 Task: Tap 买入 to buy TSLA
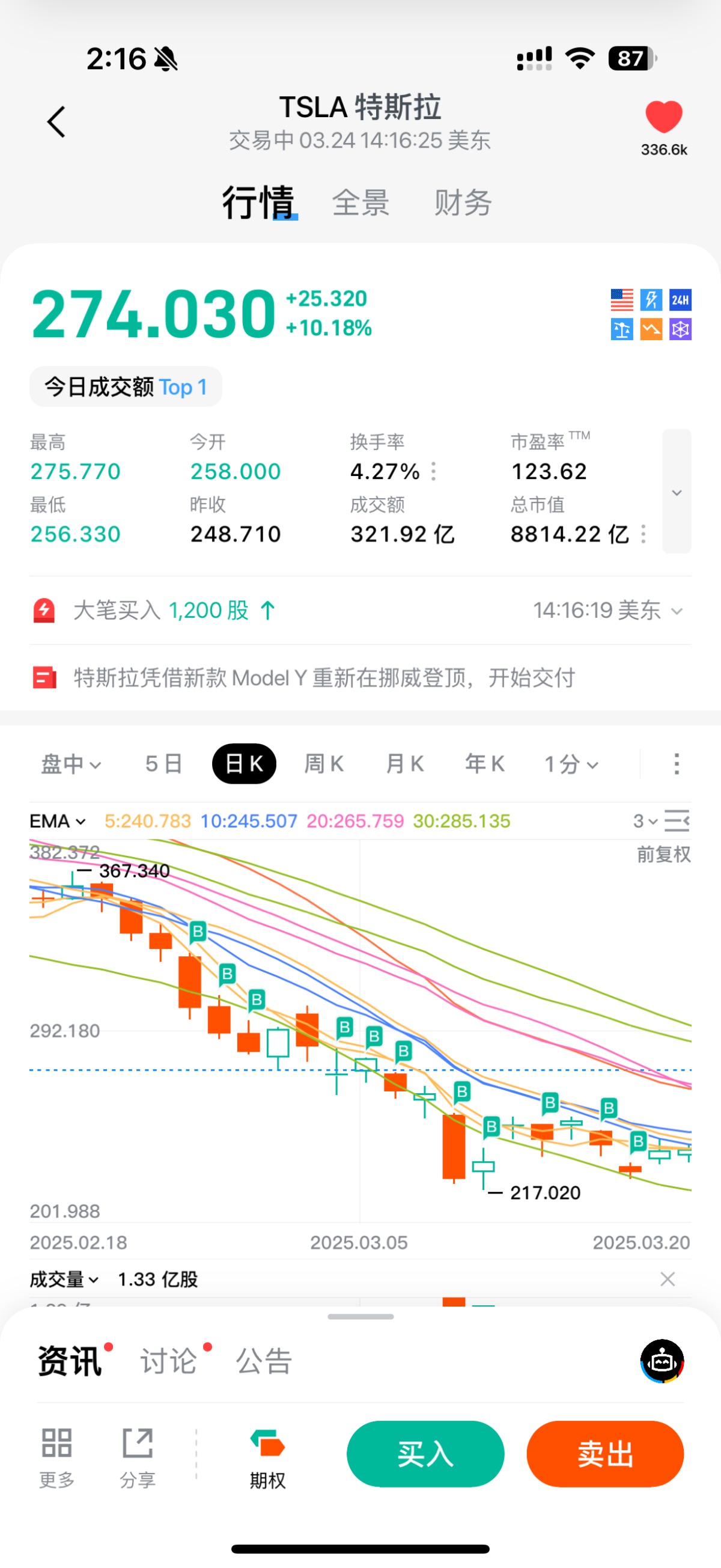[x=425, y=1454]
